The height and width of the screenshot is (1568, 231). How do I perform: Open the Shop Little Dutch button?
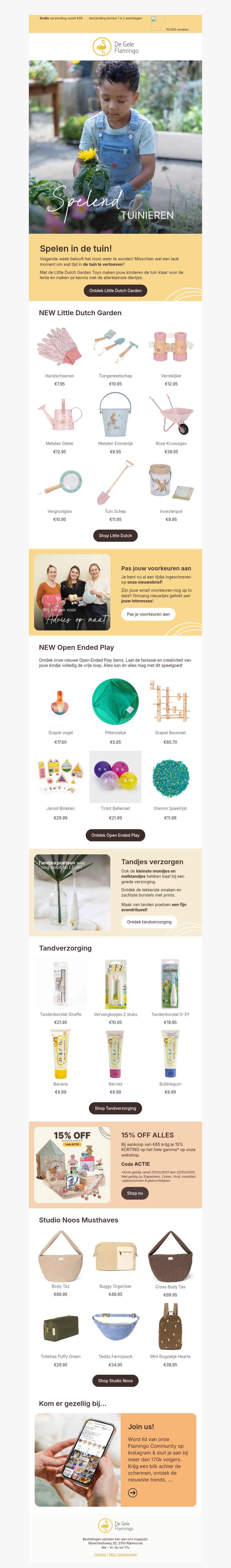click(115, 536)
